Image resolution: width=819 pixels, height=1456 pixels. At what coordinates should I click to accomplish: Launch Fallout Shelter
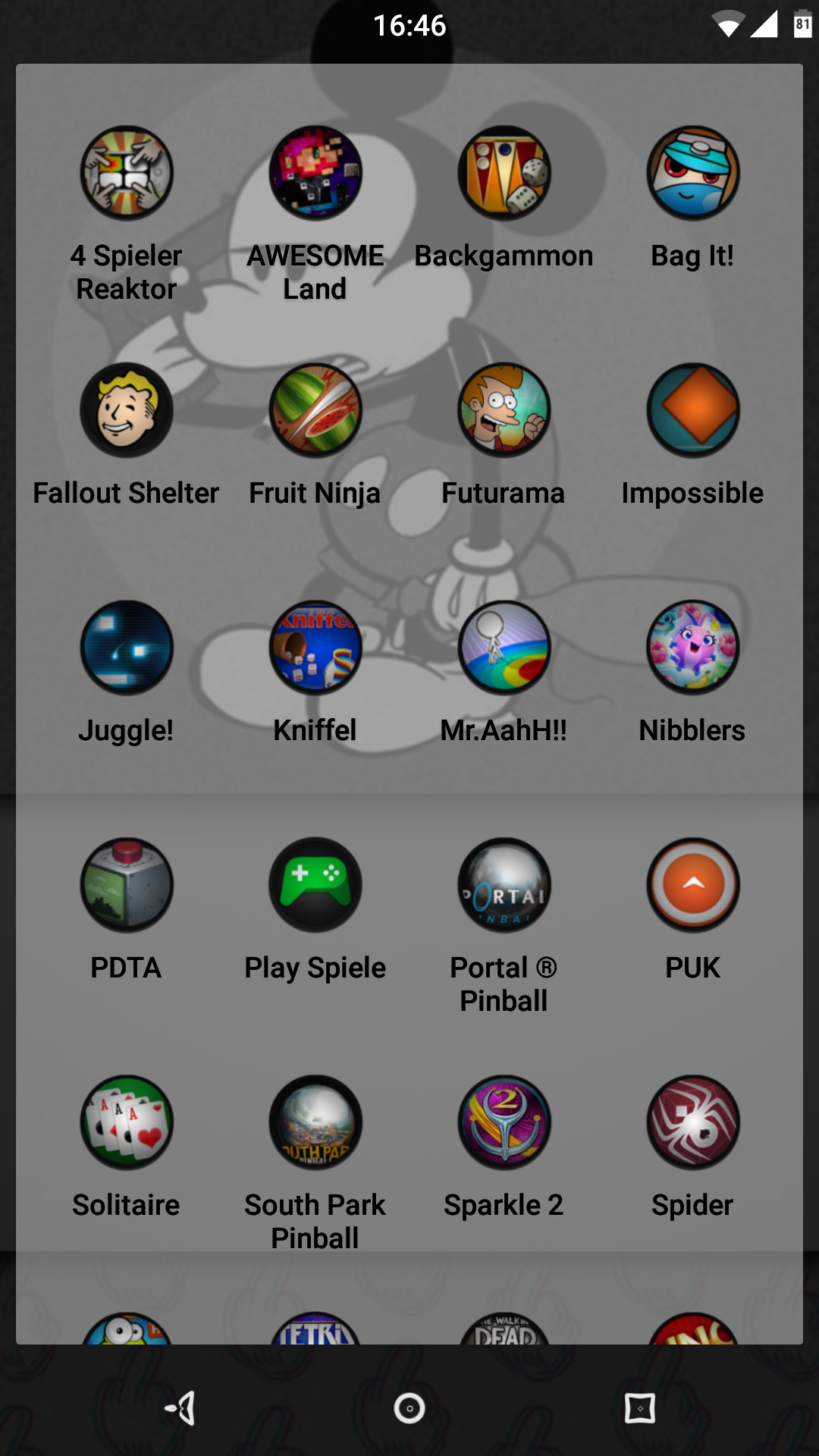[x=127, y=411]
